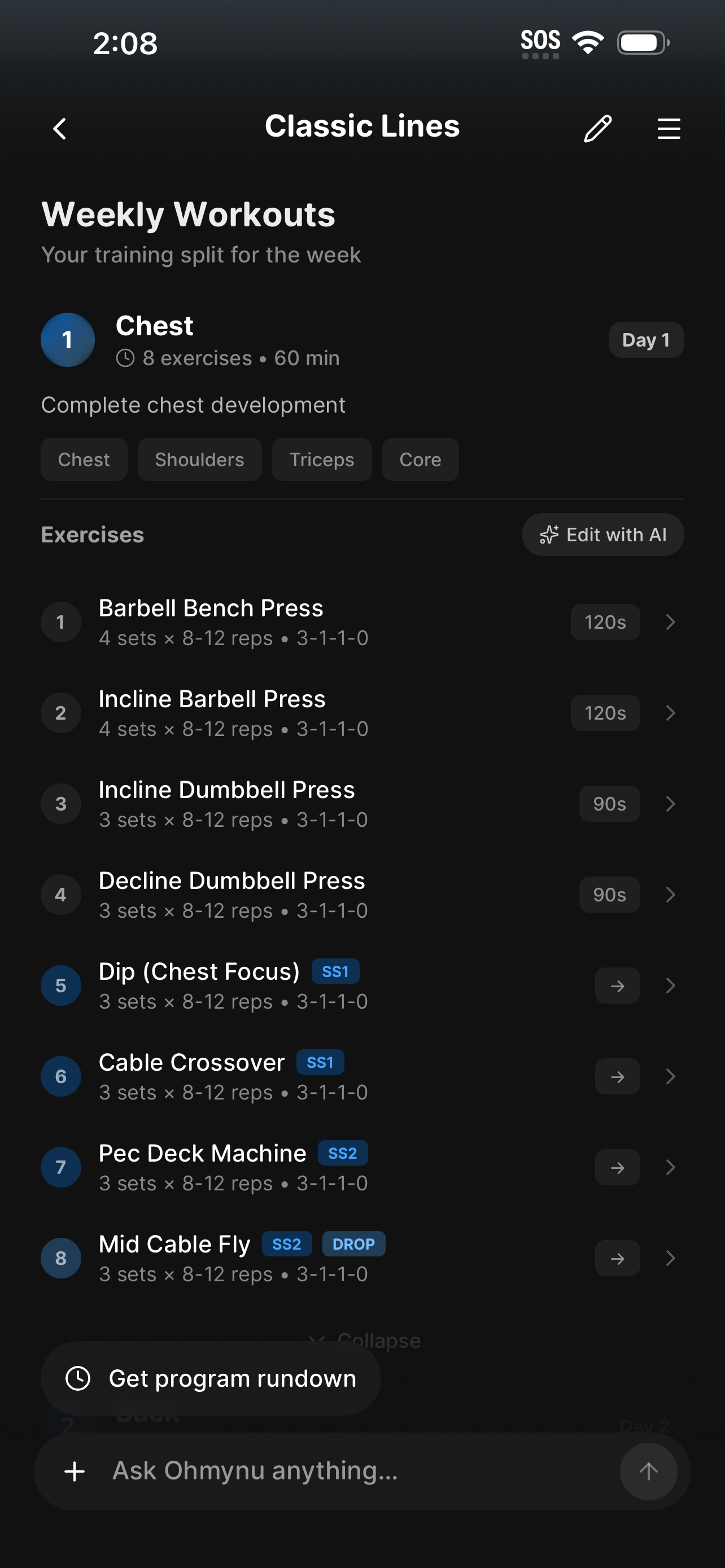Focus the Ask Ohmynu anything field
The width and height of the screenshot is (725, 1568).
coord(353,1470)
